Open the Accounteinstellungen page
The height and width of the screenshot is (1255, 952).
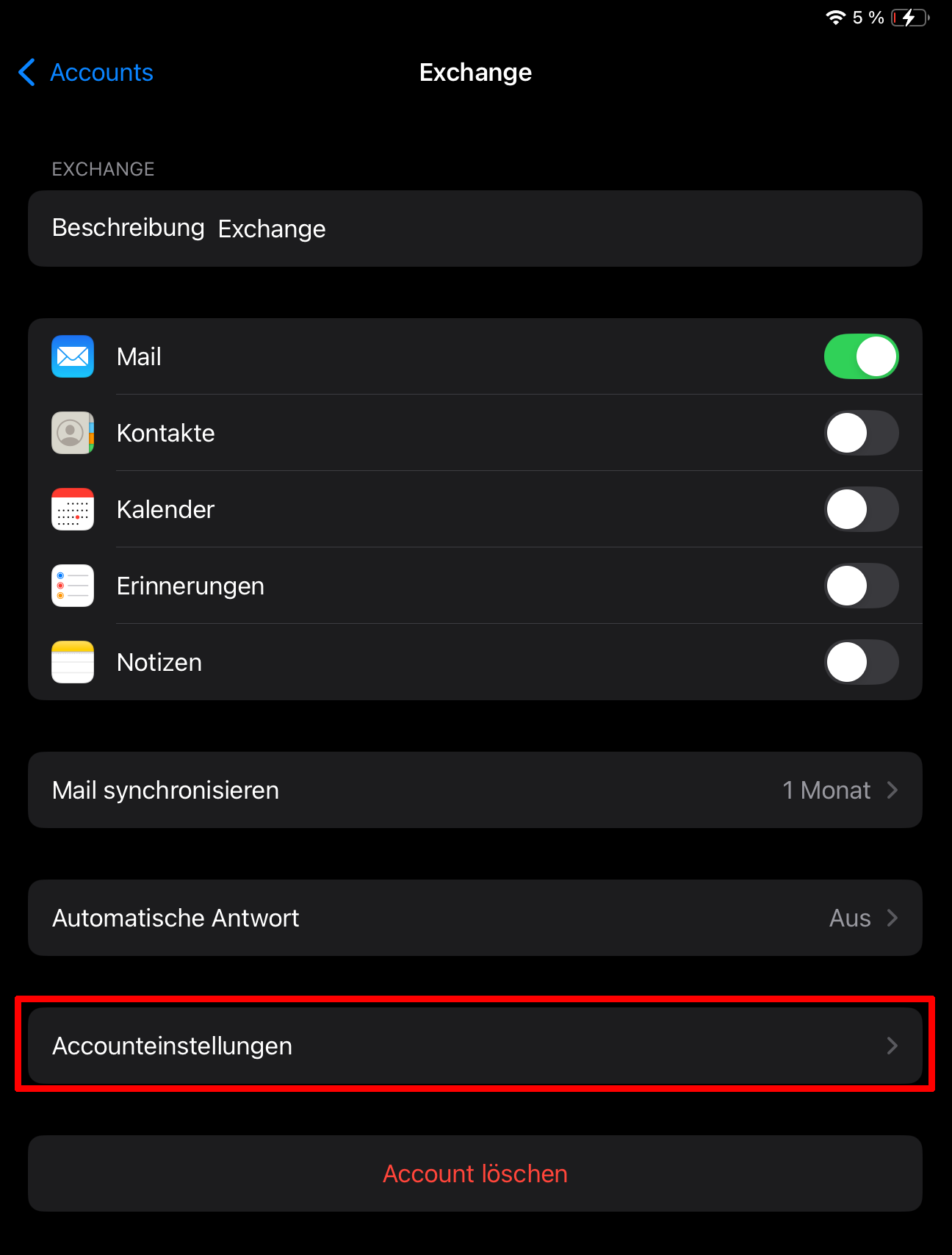475,1046
